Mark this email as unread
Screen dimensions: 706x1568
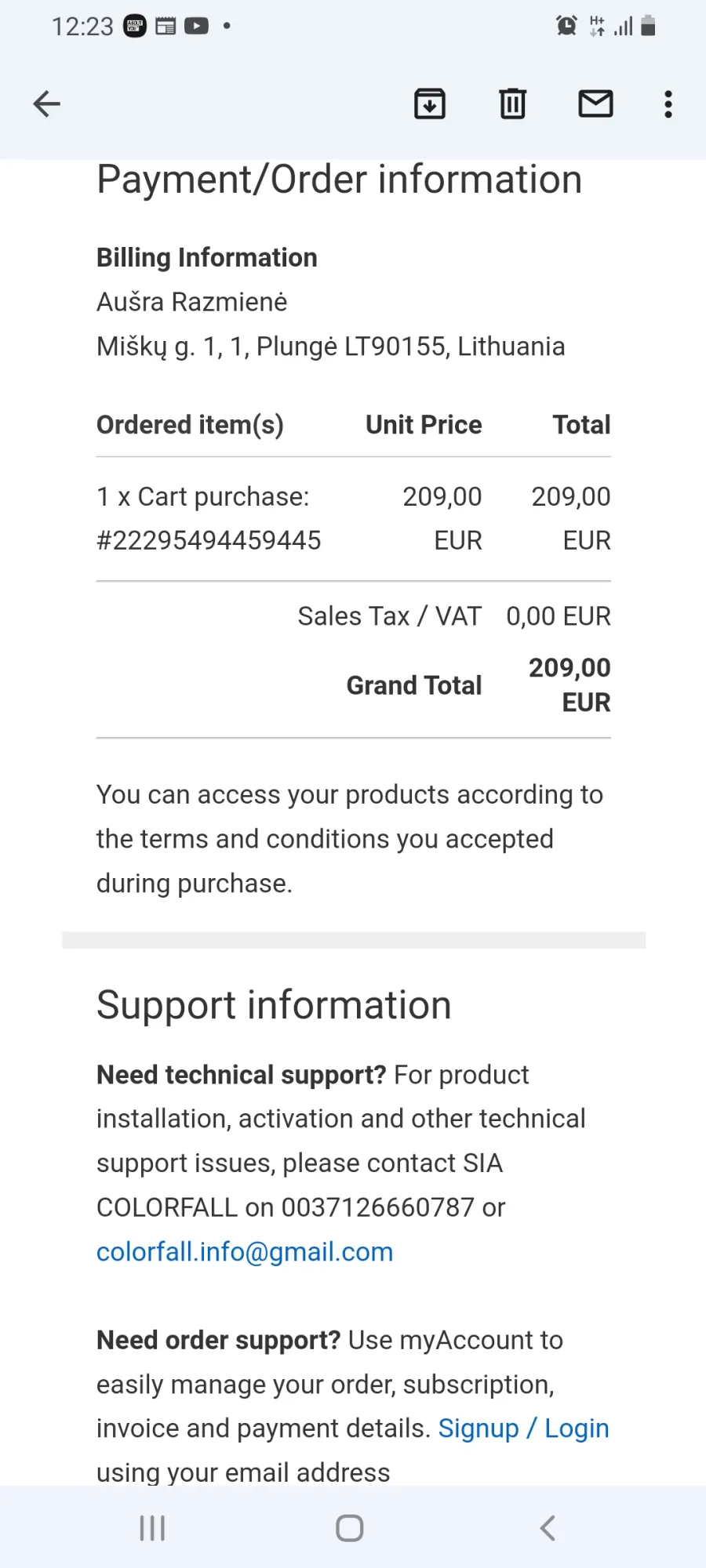coord(595,103)
